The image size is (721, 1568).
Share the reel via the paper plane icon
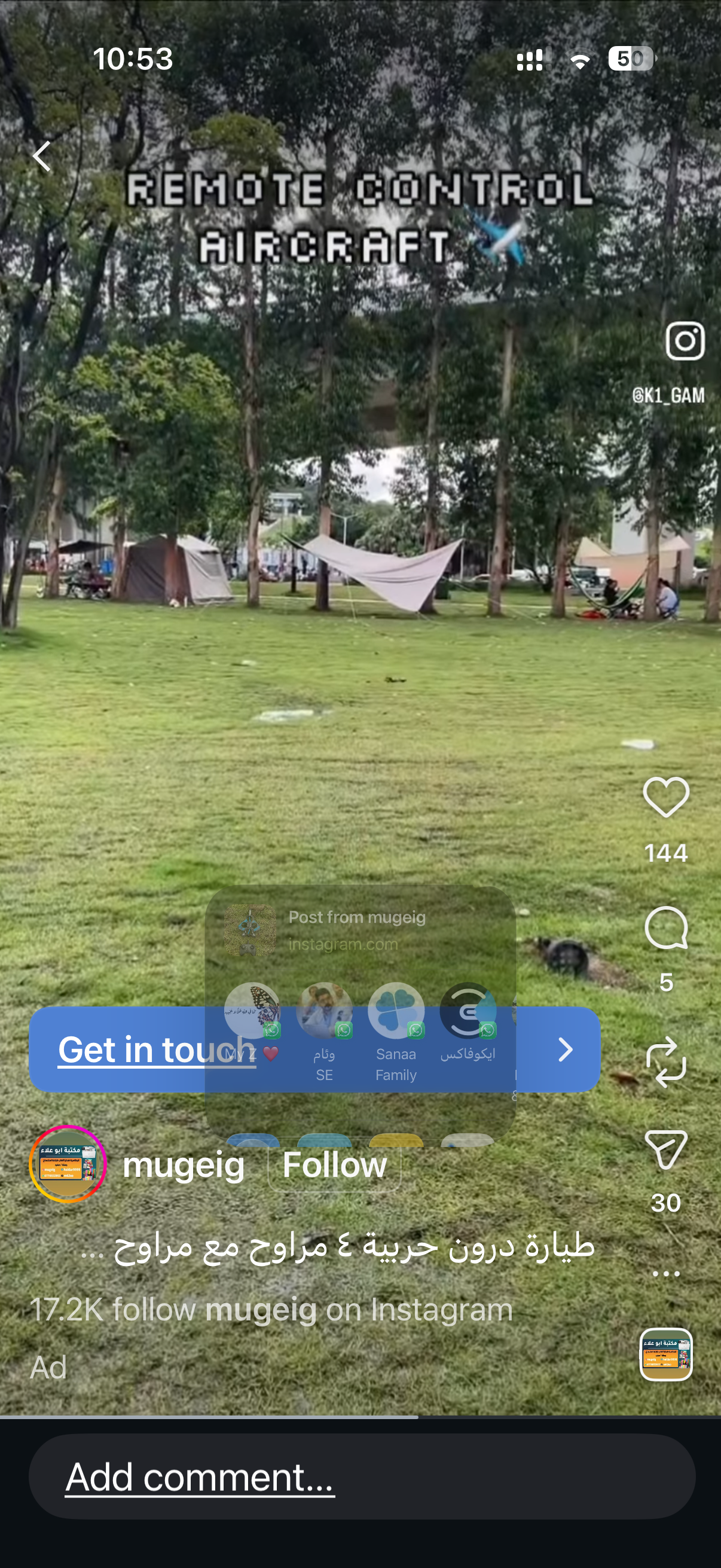[665, 1149]
